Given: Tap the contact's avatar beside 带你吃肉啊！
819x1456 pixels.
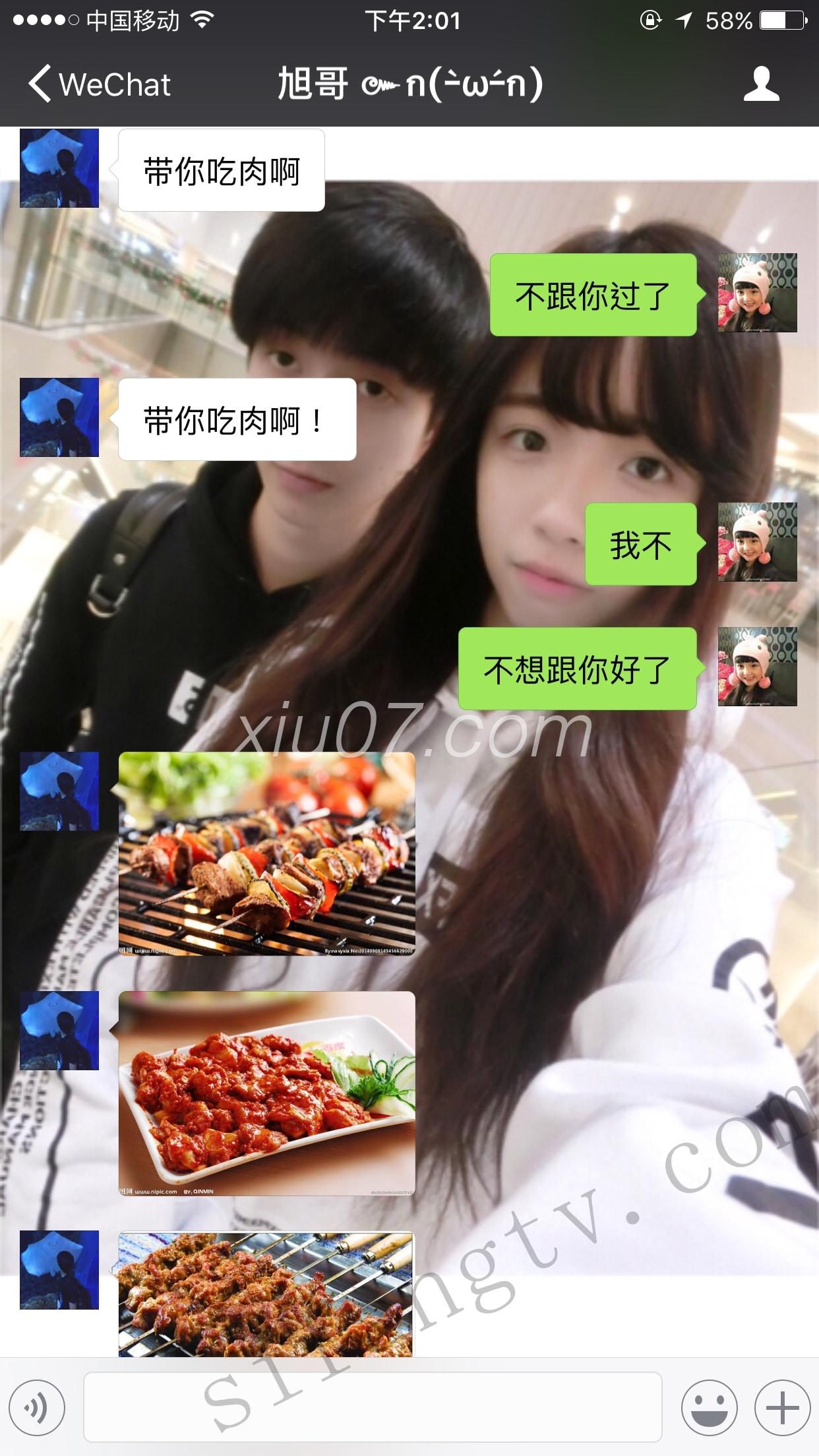Looking at the screenshot, I should 59,417.
